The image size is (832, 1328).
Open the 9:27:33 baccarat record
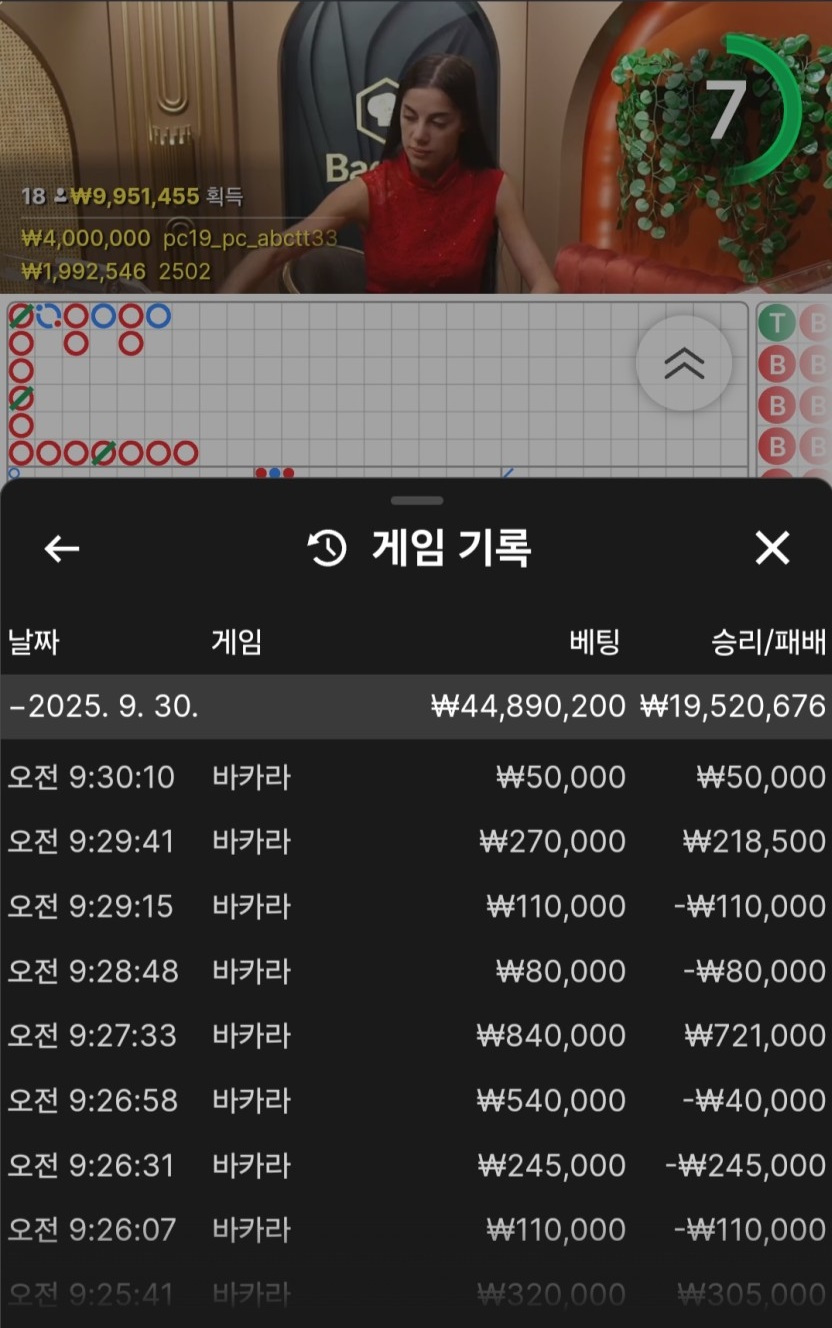[416, 1036]
